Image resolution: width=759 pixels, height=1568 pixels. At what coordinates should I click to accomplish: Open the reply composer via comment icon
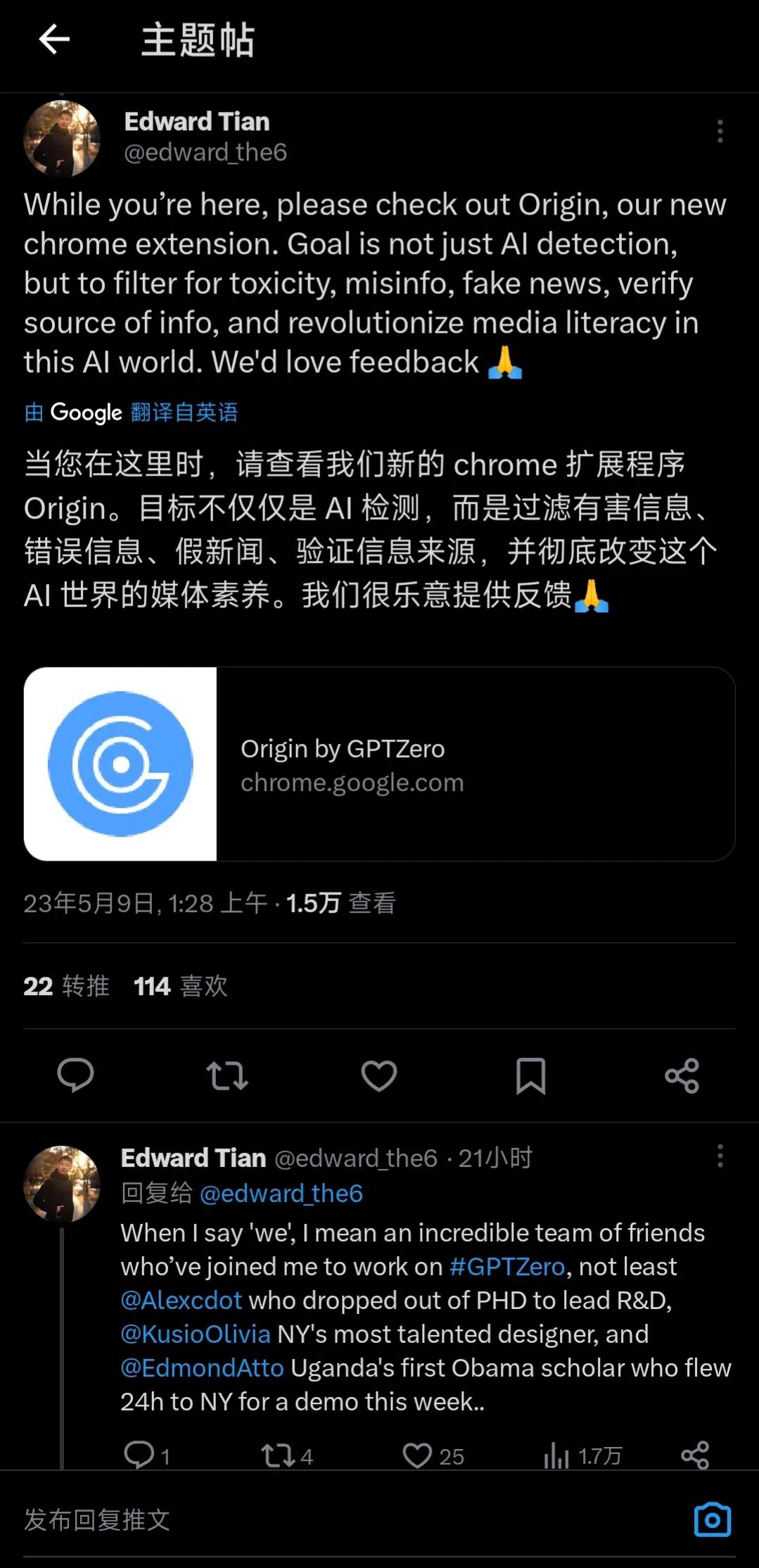tap(75, 1075)
